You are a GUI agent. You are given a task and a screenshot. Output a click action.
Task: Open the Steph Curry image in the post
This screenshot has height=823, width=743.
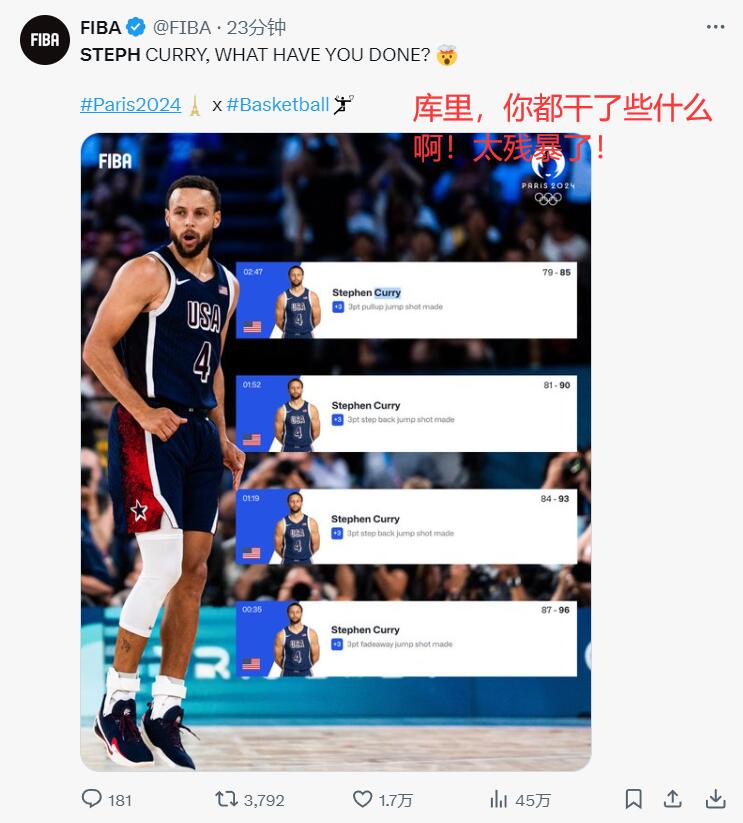click(x=335, y=452)
